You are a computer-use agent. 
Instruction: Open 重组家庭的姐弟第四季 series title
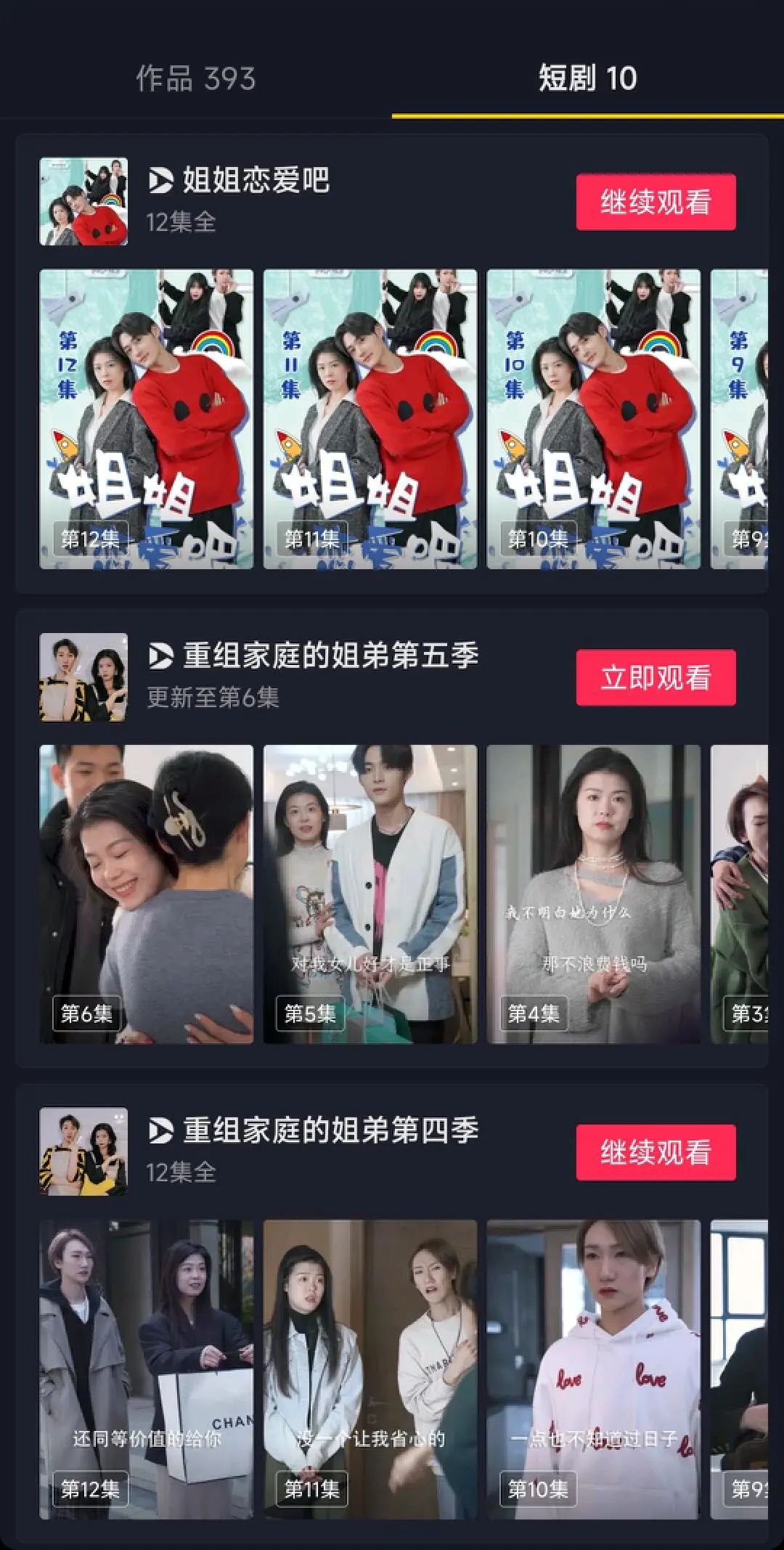330,1130
